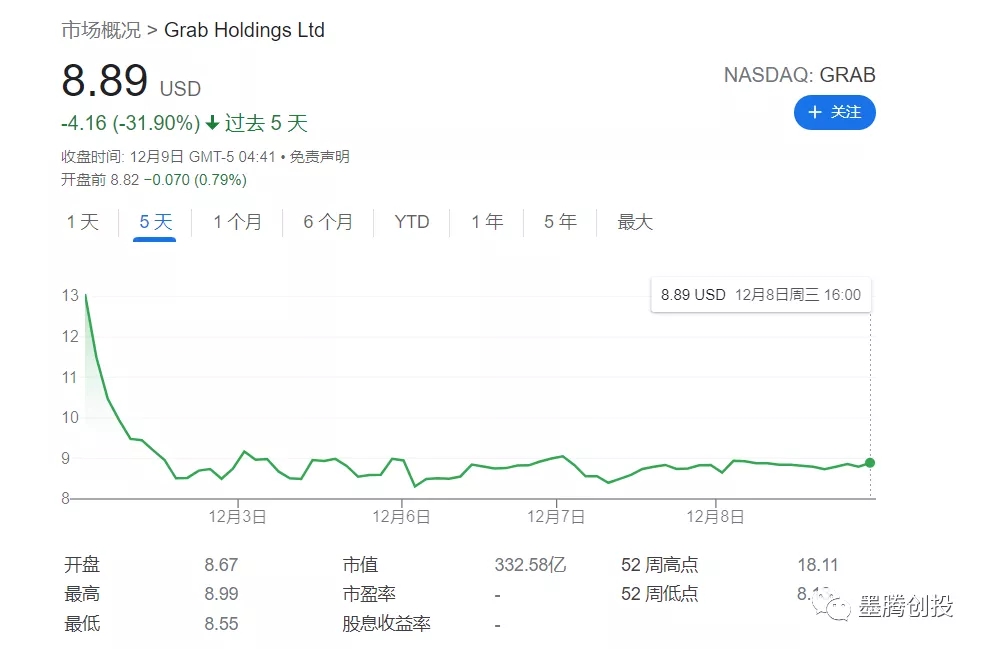
Task: Switch to the 1 天 range
Action: 83,222
